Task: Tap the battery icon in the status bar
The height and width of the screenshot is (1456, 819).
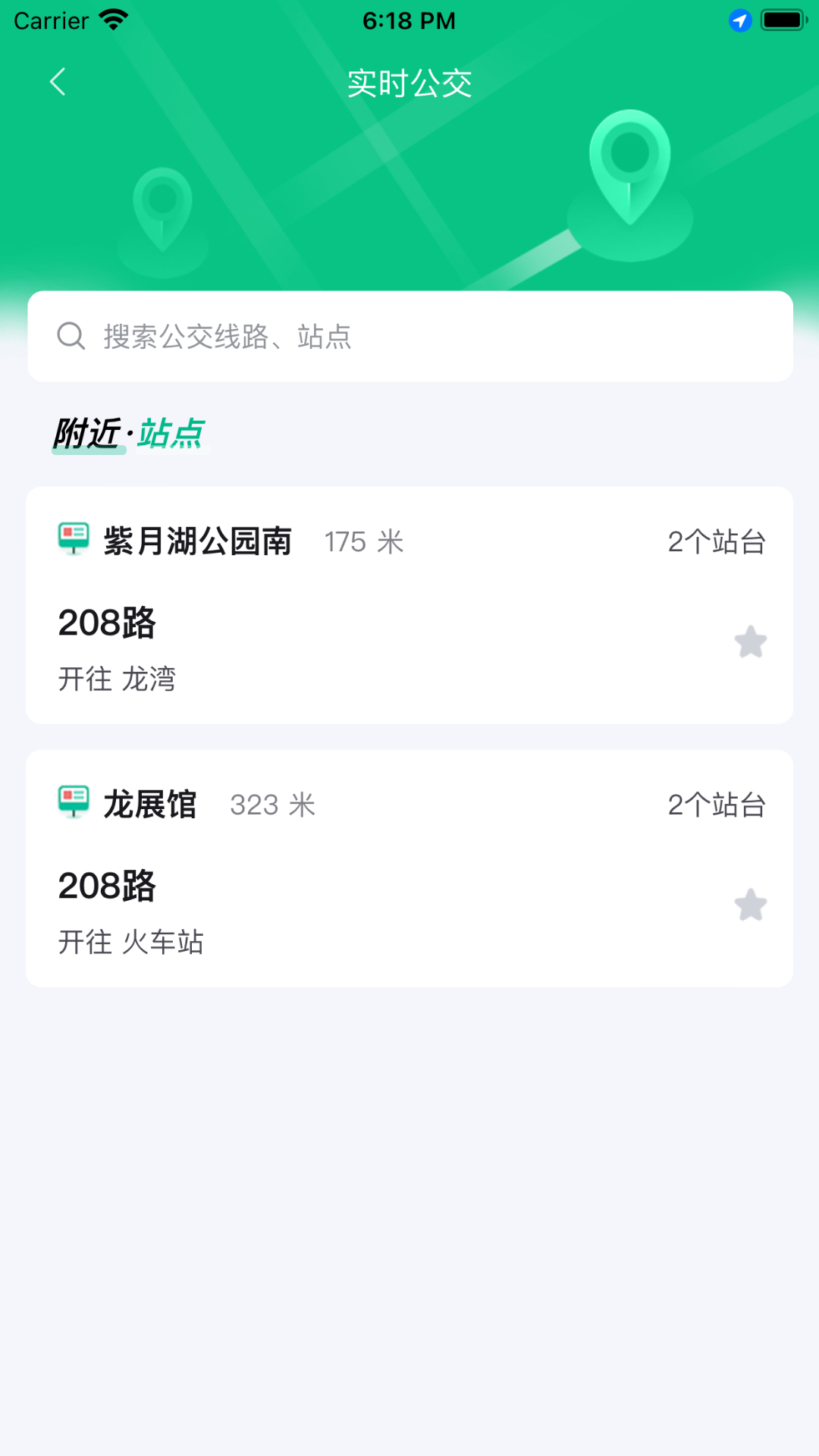Action: (783, 20)
